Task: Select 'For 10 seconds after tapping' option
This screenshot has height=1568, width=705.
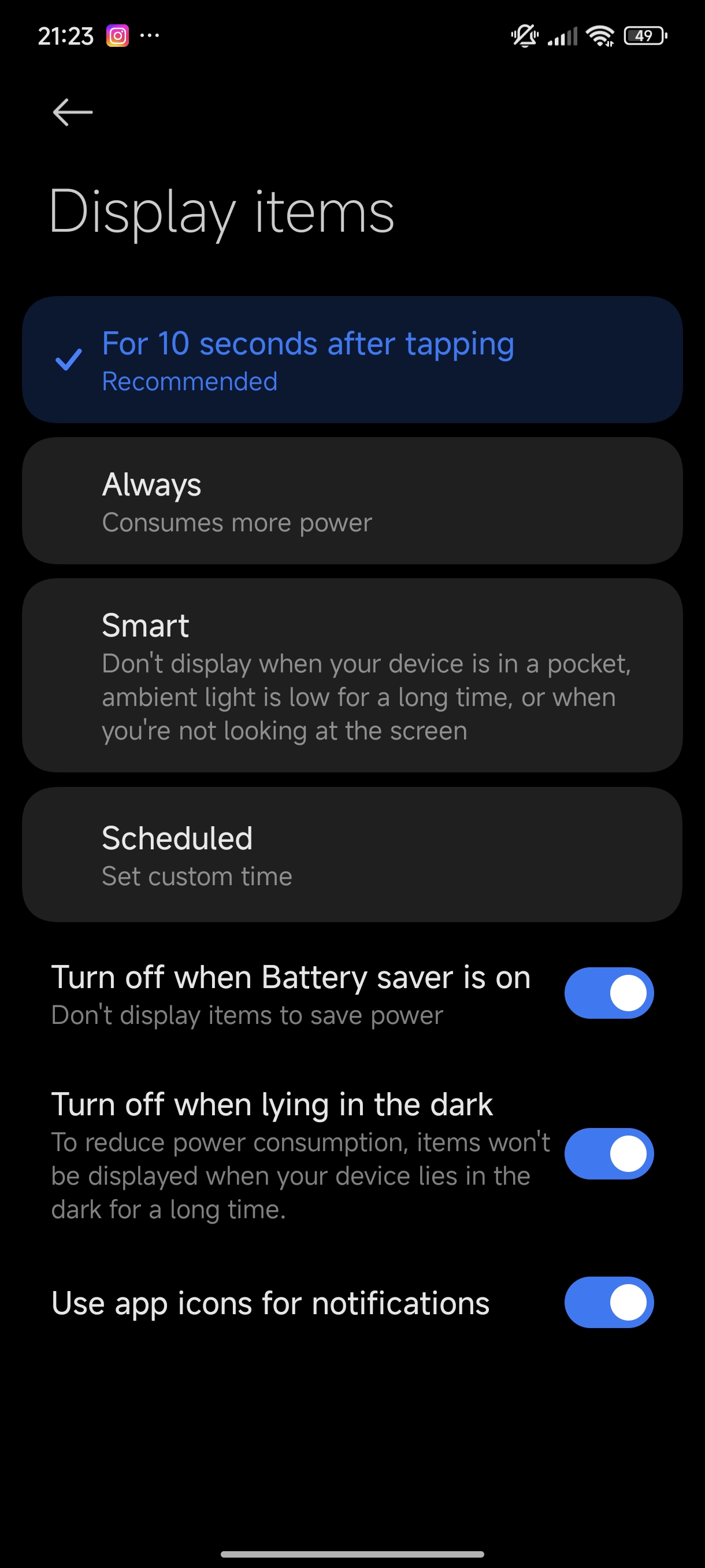Action: pyautogui.click(x=352, y=360)
